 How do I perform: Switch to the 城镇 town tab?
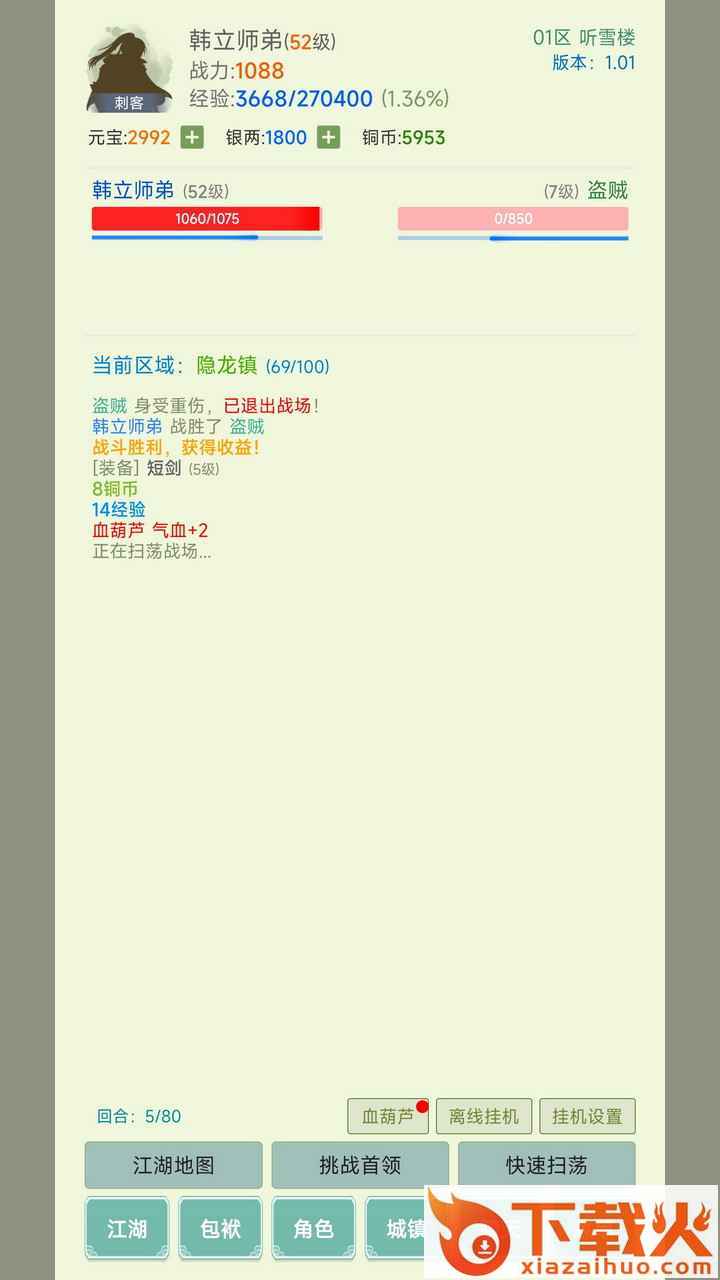398,1228
